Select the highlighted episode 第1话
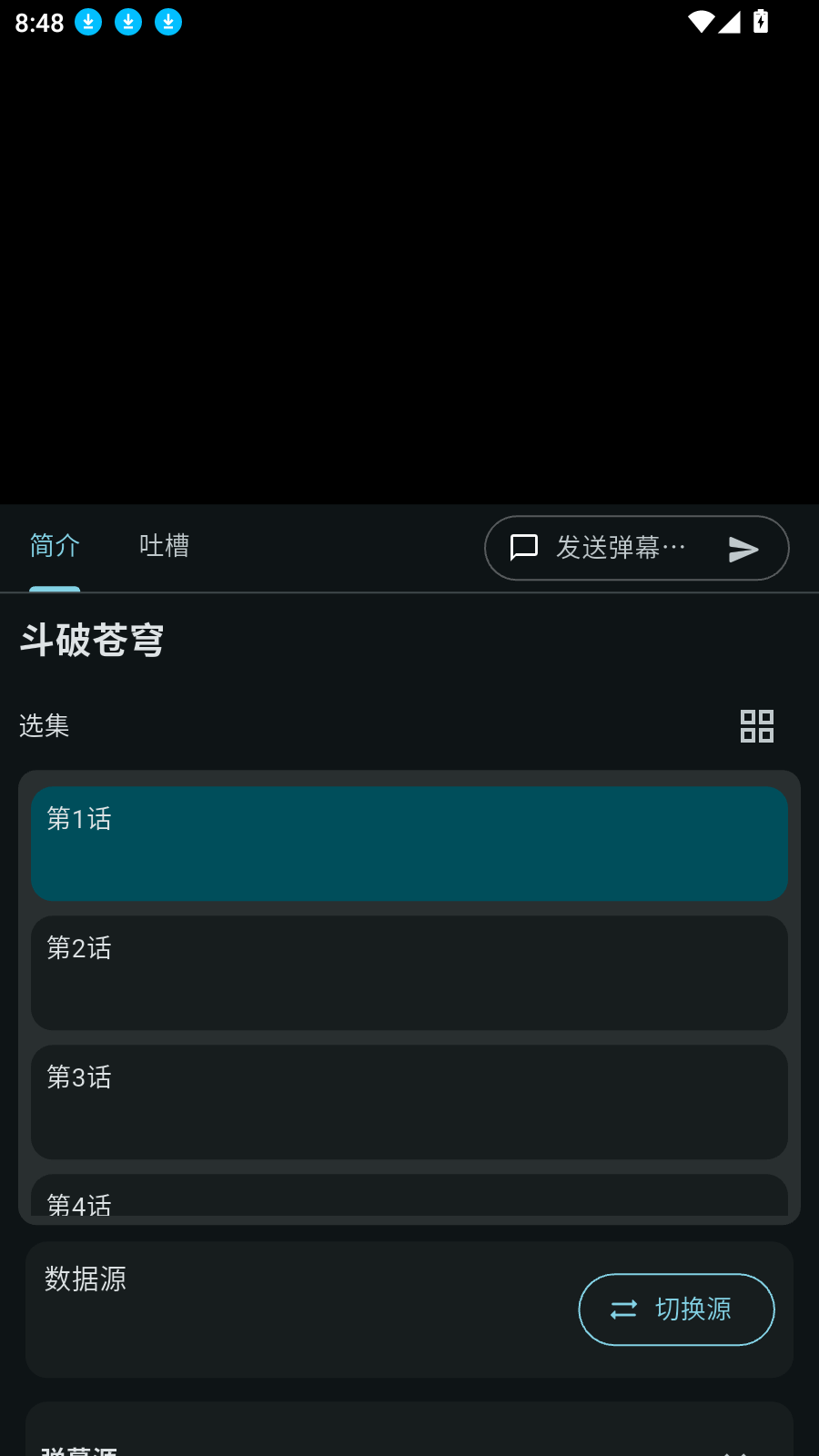The height and width of the screenshot is (1456, 819). [409, 843]
